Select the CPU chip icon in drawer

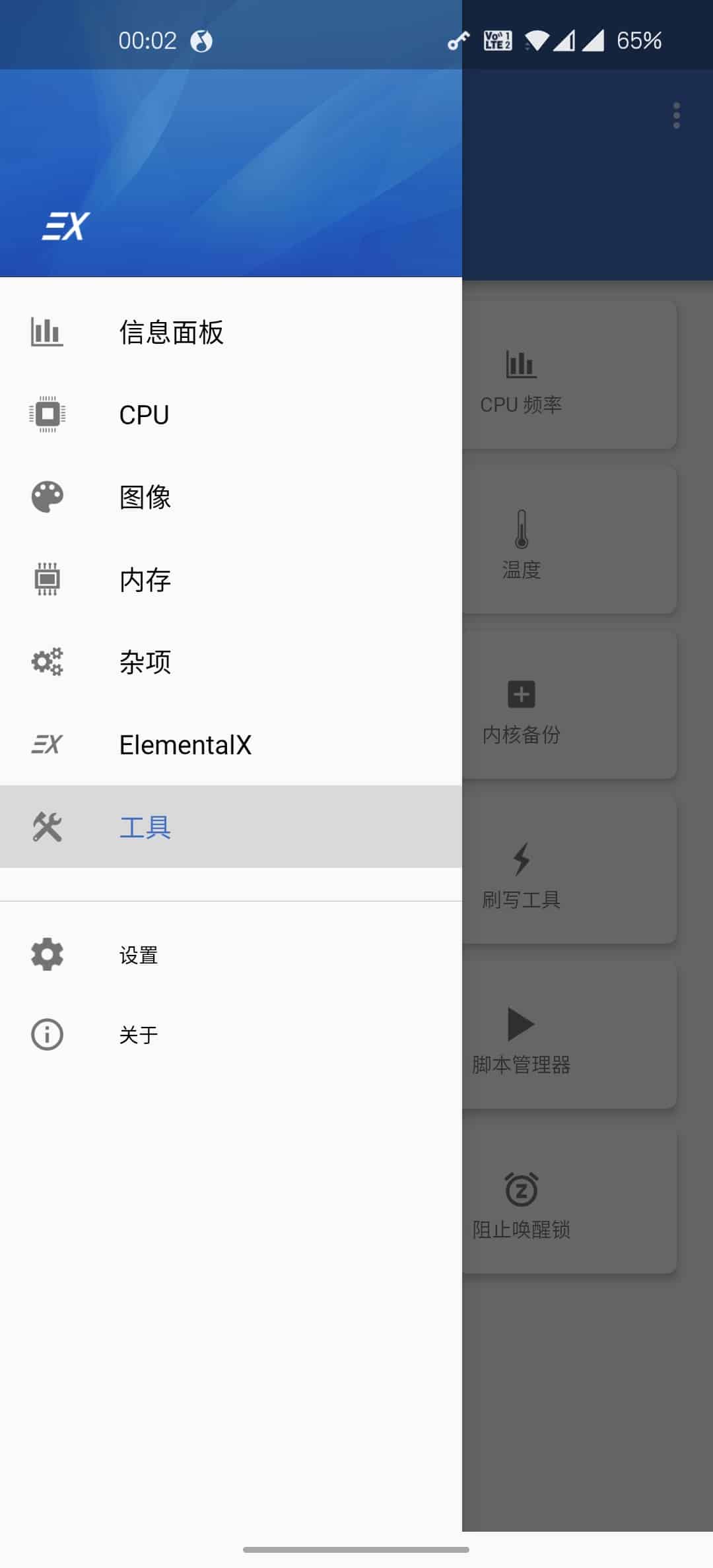[x=47, y=414]
